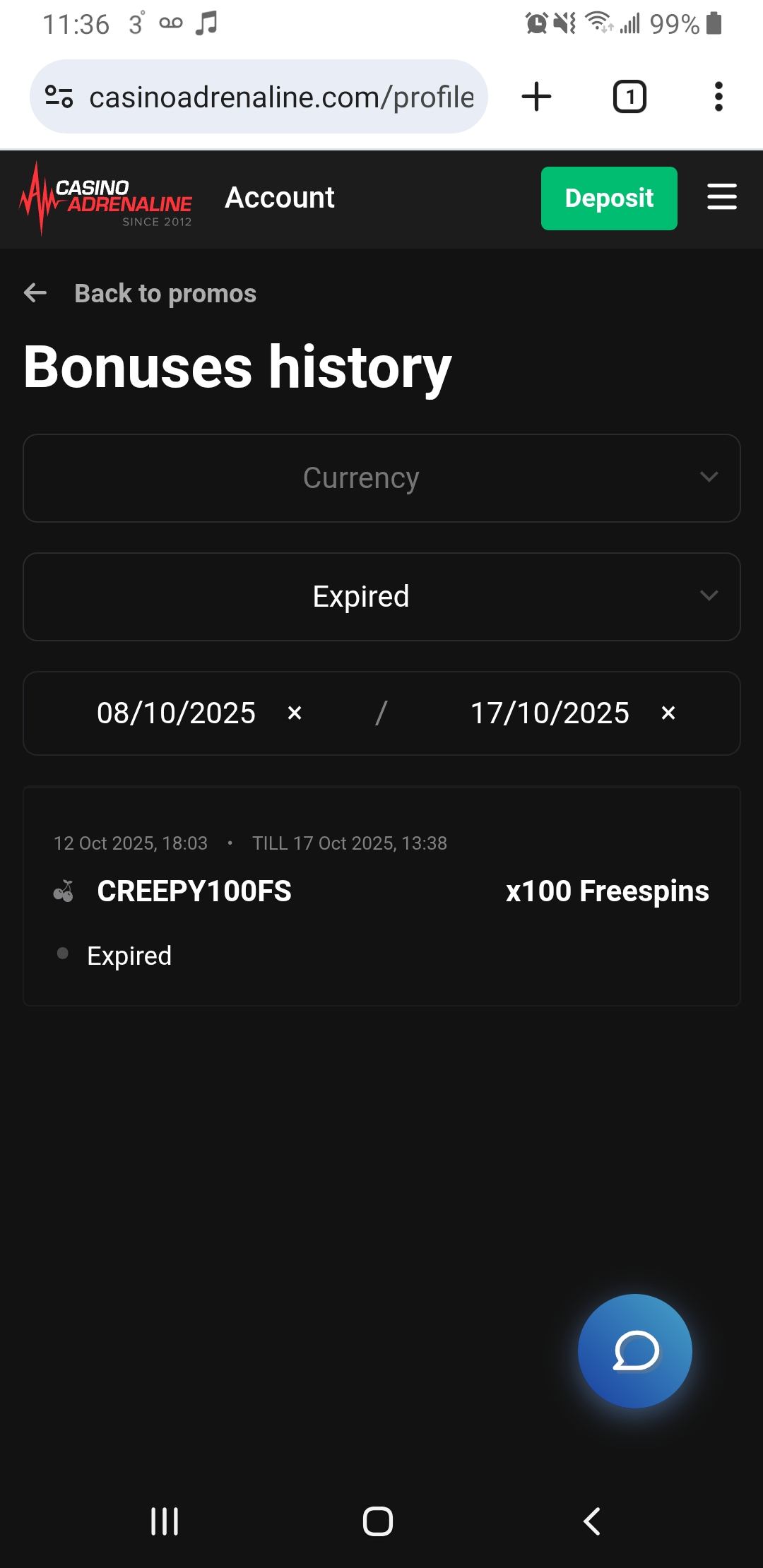Viewport: 763px width, 1568px height.
Task: Open the browser tab switcher
Action: point(629,97)
